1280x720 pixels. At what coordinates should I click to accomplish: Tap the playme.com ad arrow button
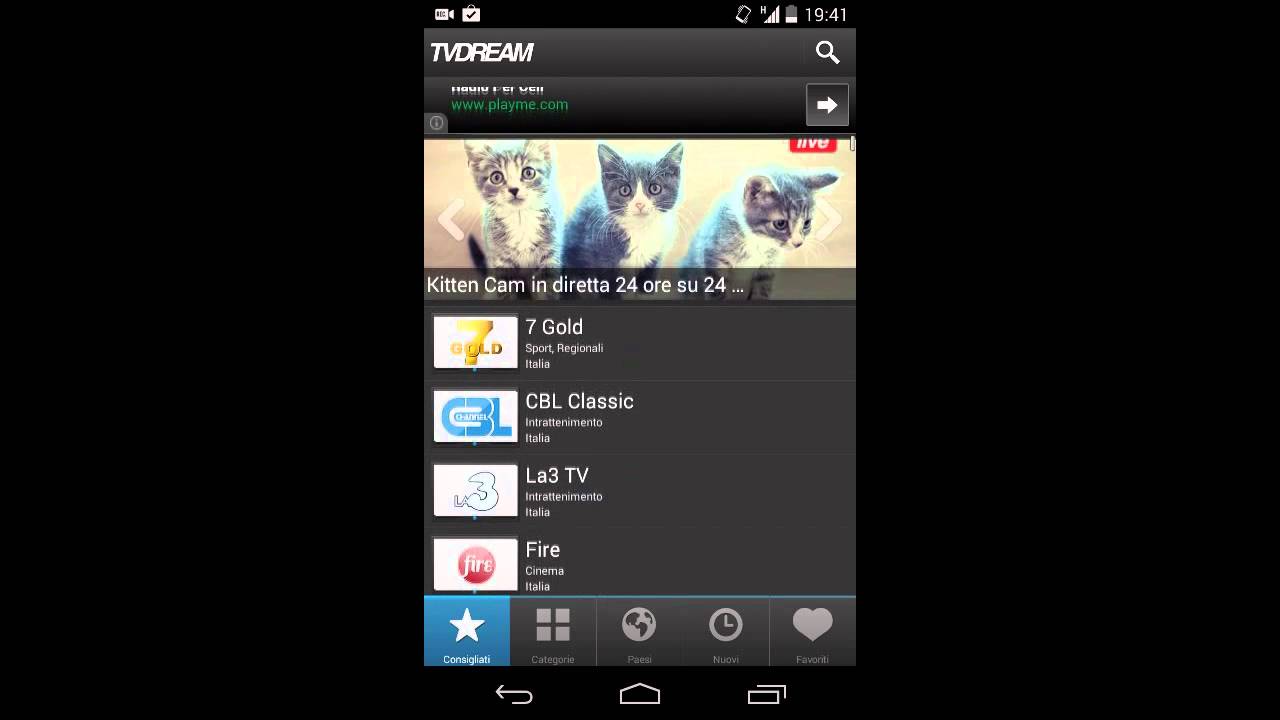pos(827,104)
